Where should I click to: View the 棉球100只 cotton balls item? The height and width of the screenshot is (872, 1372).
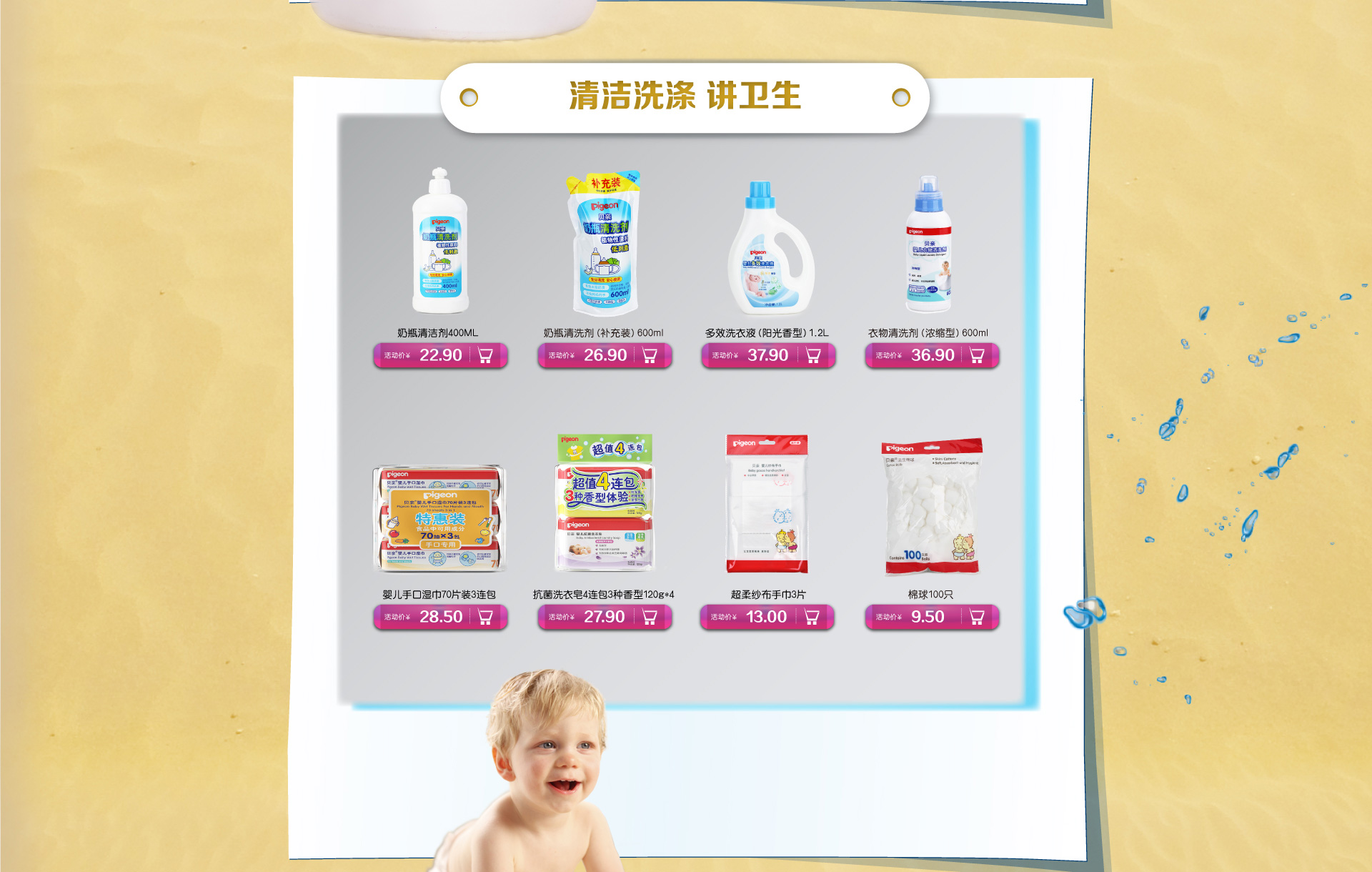932,507
